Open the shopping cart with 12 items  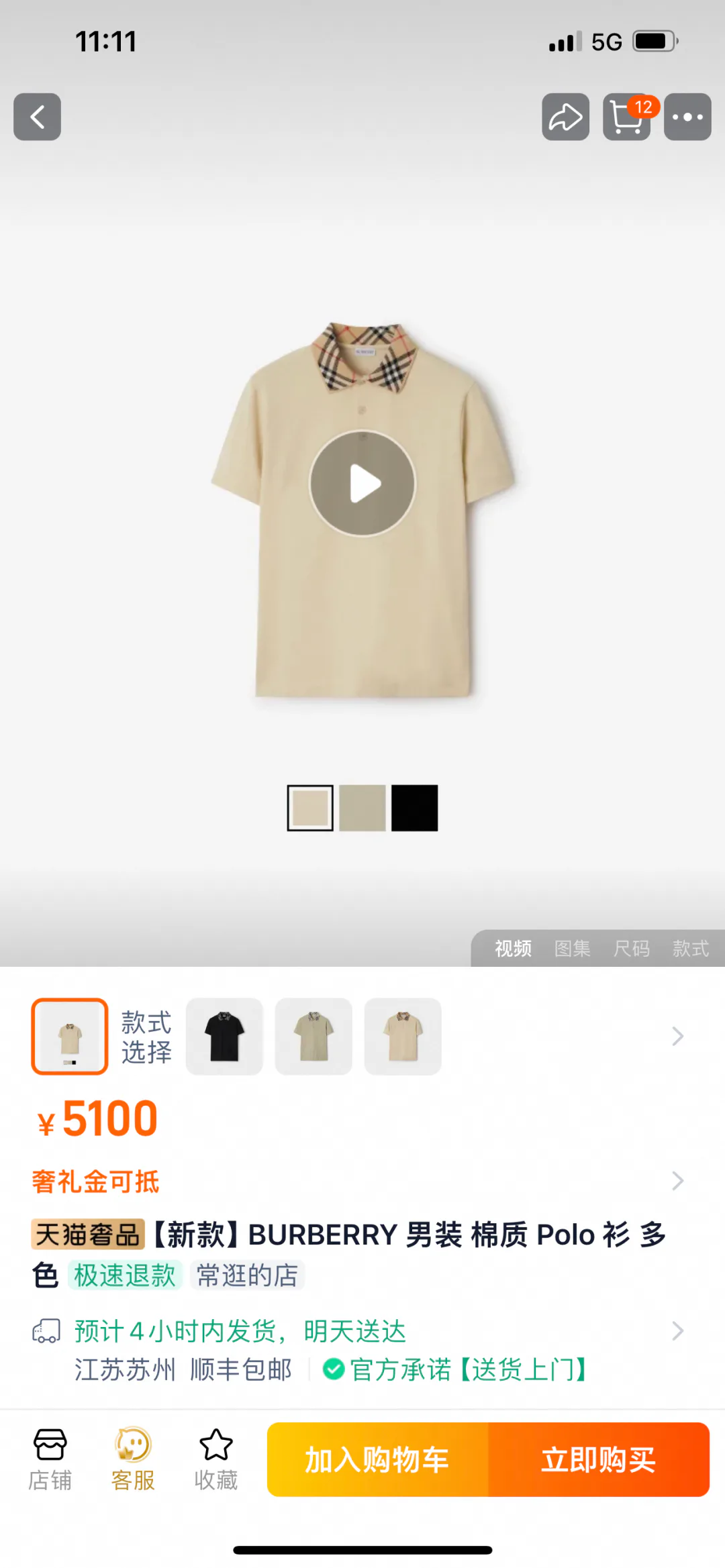click(627, 117)
